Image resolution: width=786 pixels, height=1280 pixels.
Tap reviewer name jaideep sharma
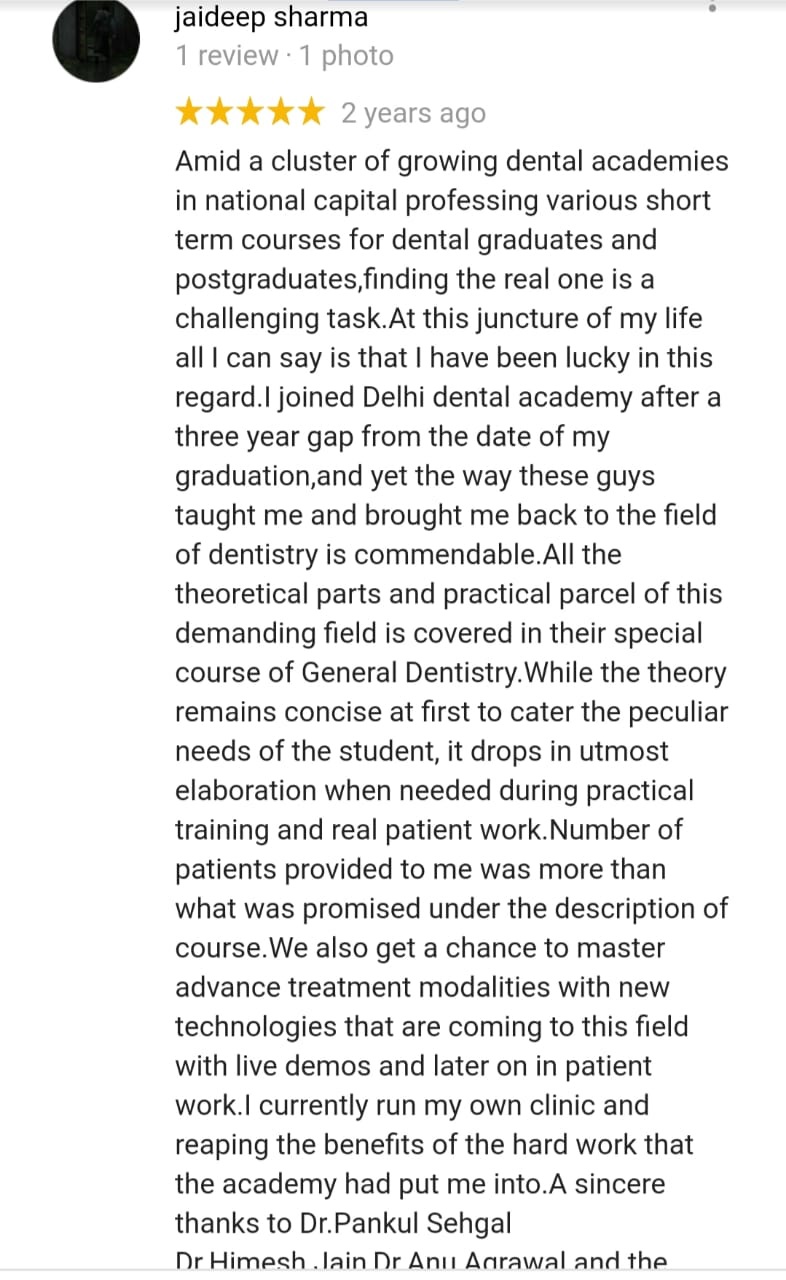tap(272, 17)
